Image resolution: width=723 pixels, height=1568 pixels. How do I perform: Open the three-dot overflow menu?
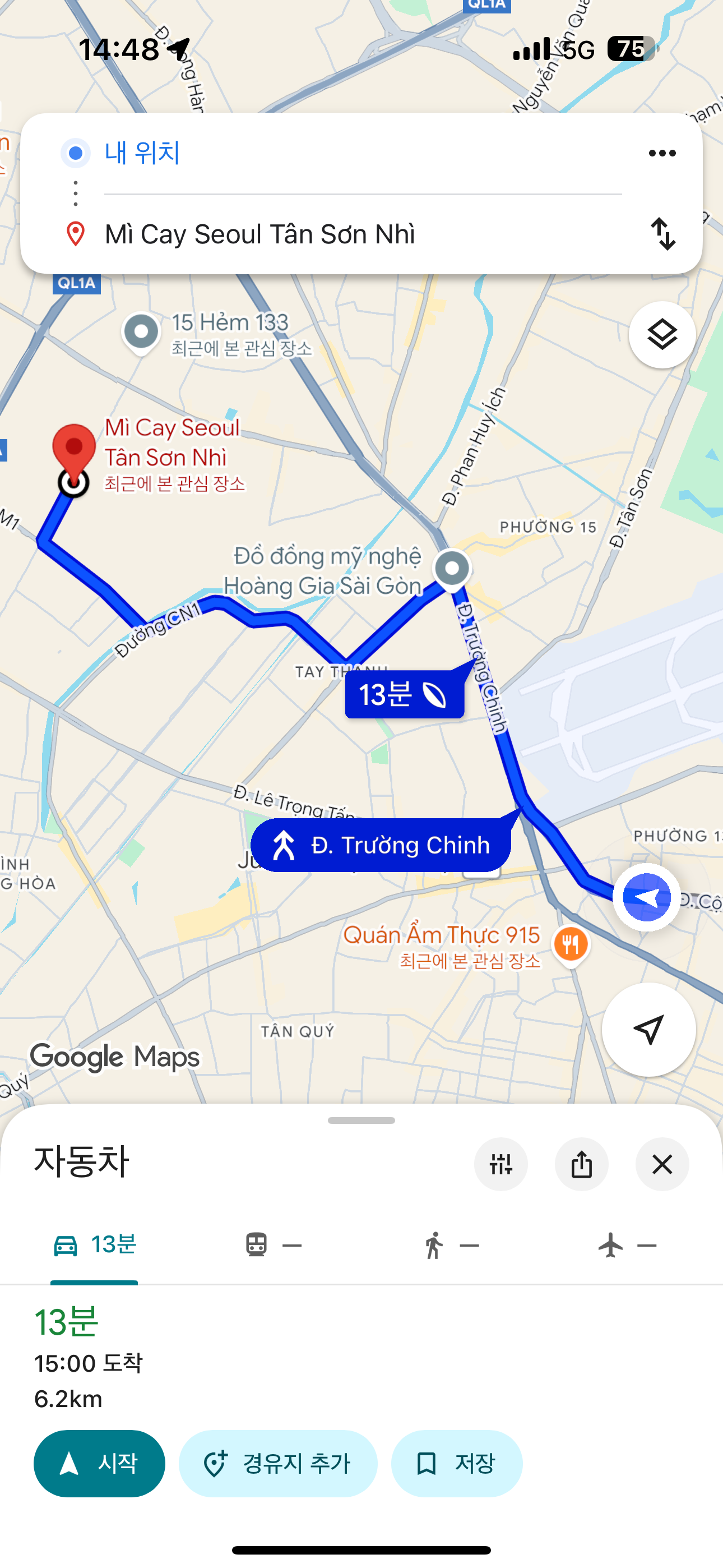[x=662, y=154]
